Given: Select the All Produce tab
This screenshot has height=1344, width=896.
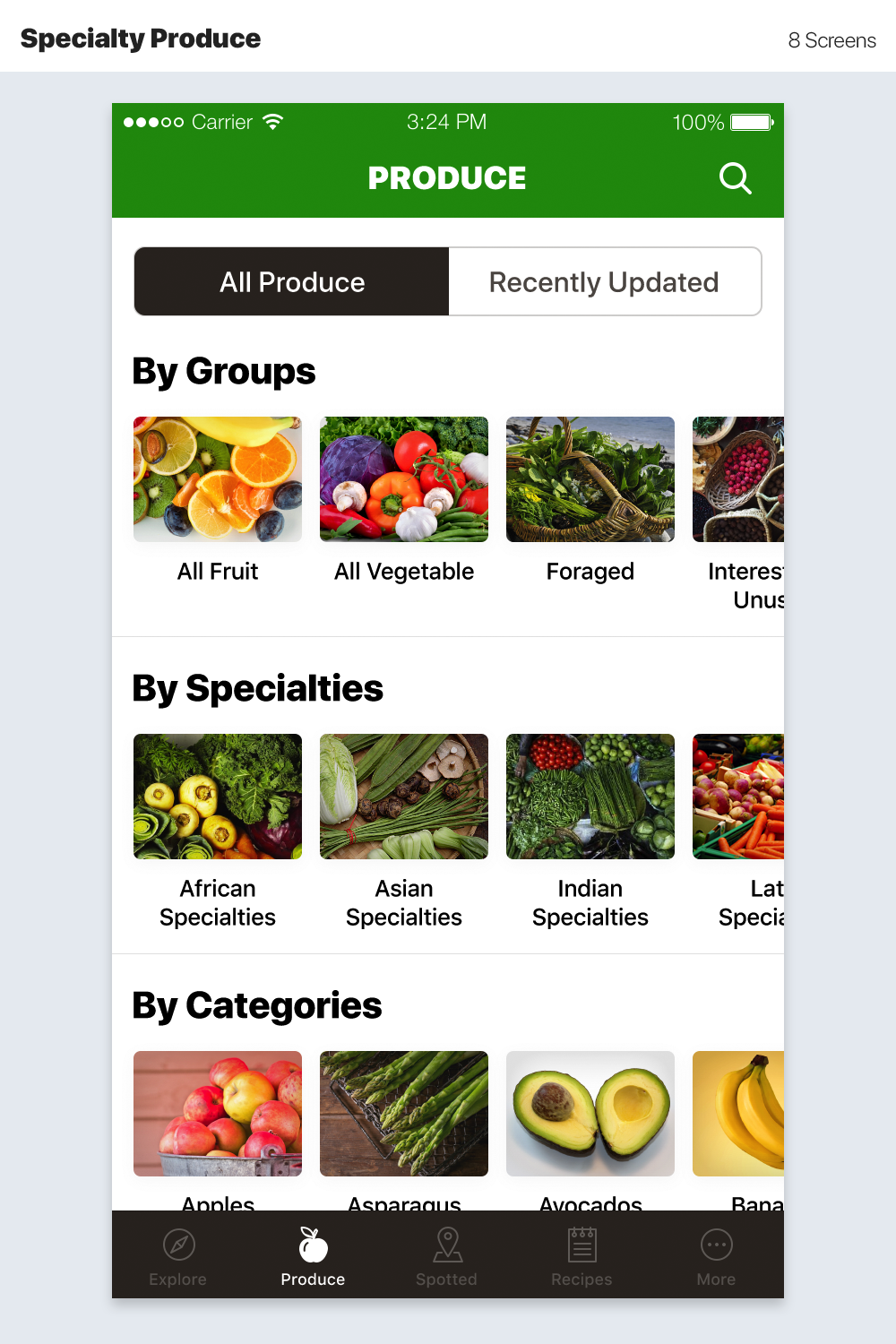Looking at the screenshot, I should (291, 281).
